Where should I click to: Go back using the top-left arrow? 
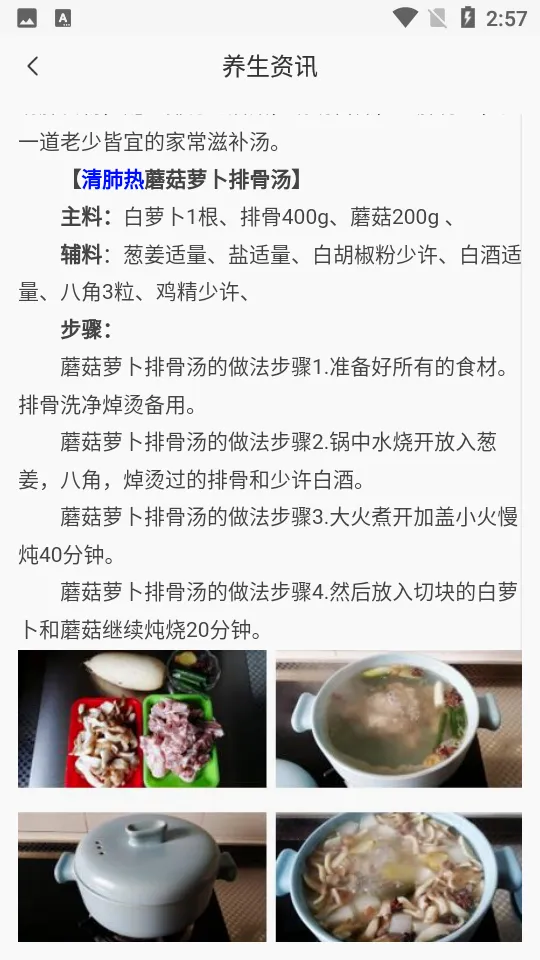tap(33, 66)
